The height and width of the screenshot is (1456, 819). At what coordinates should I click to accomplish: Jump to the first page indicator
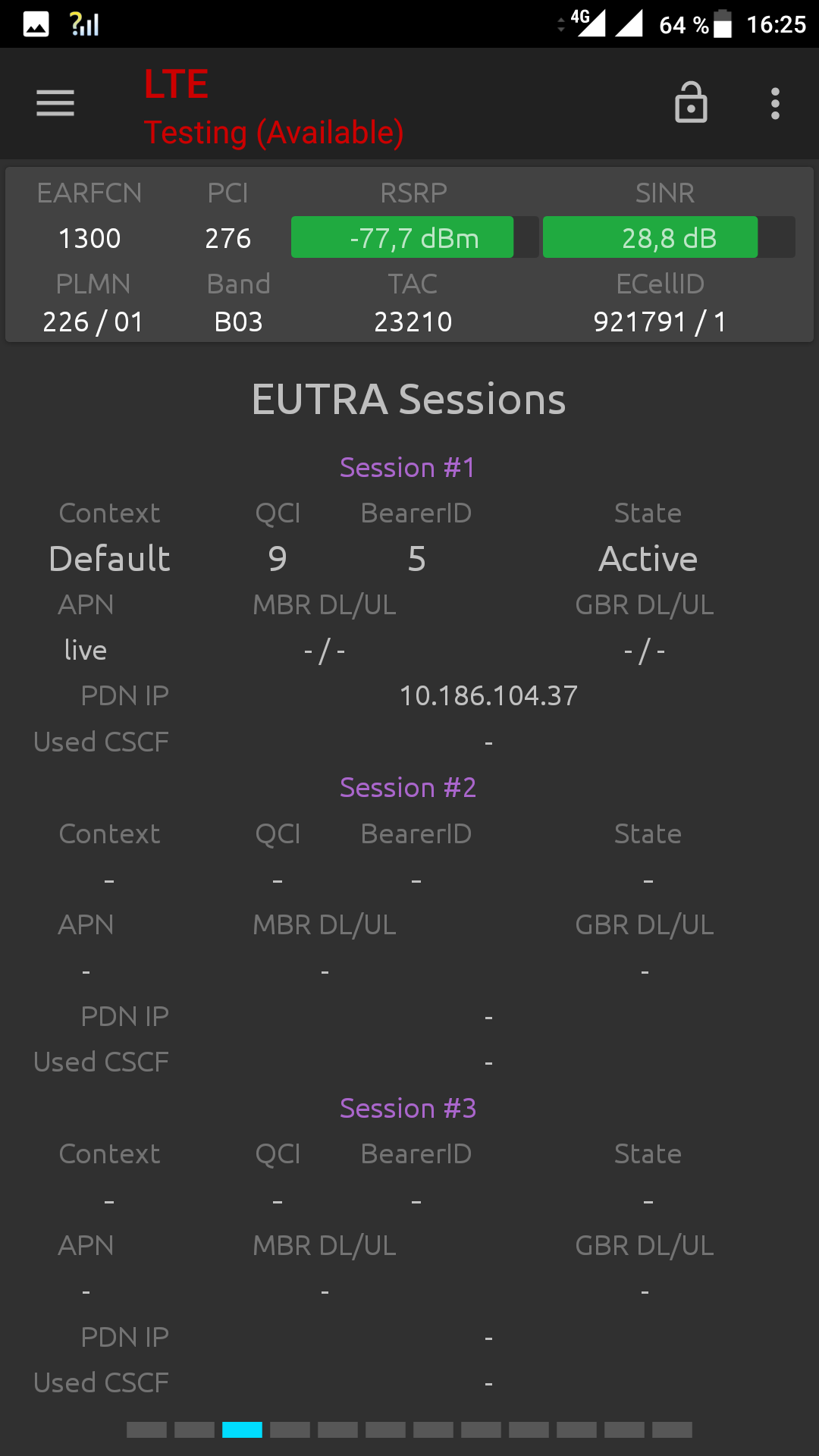tap(146, 1429)
